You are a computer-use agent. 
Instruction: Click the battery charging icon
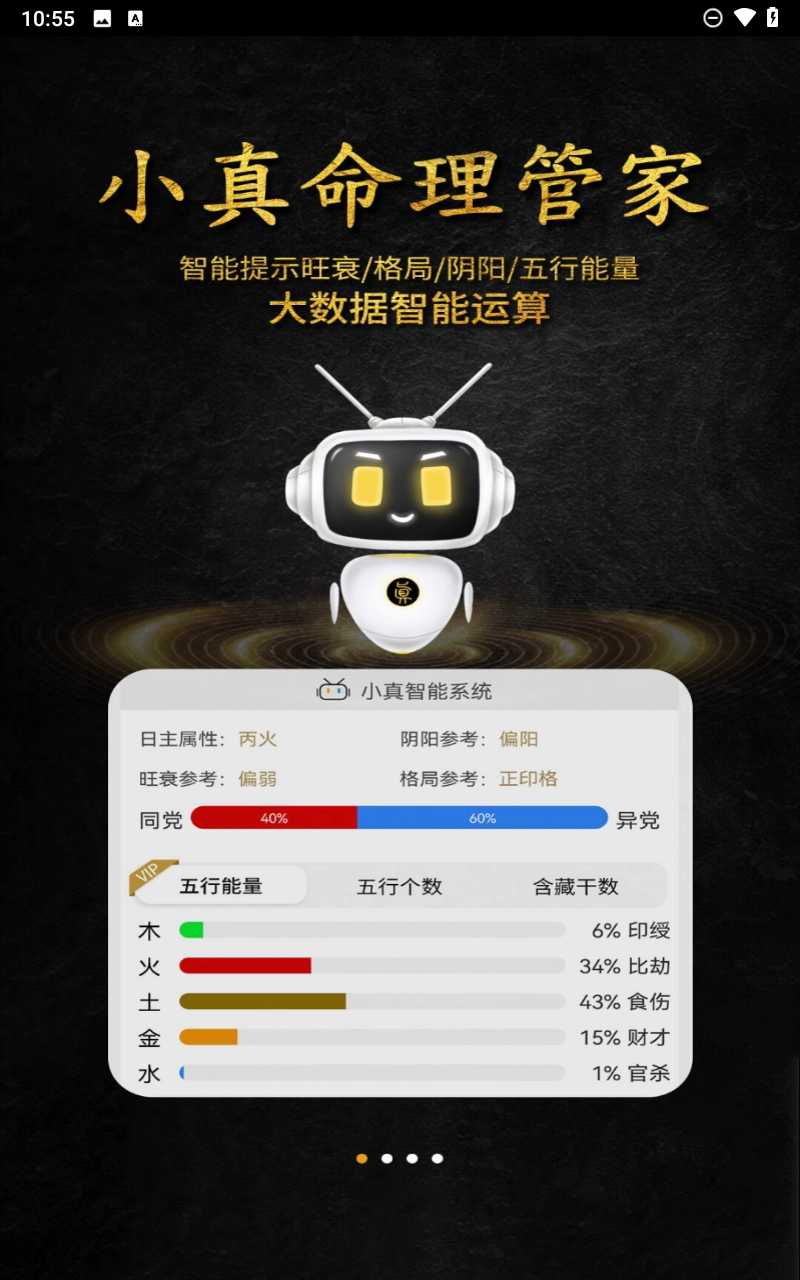pyautogui.click(x=774, y=17)
